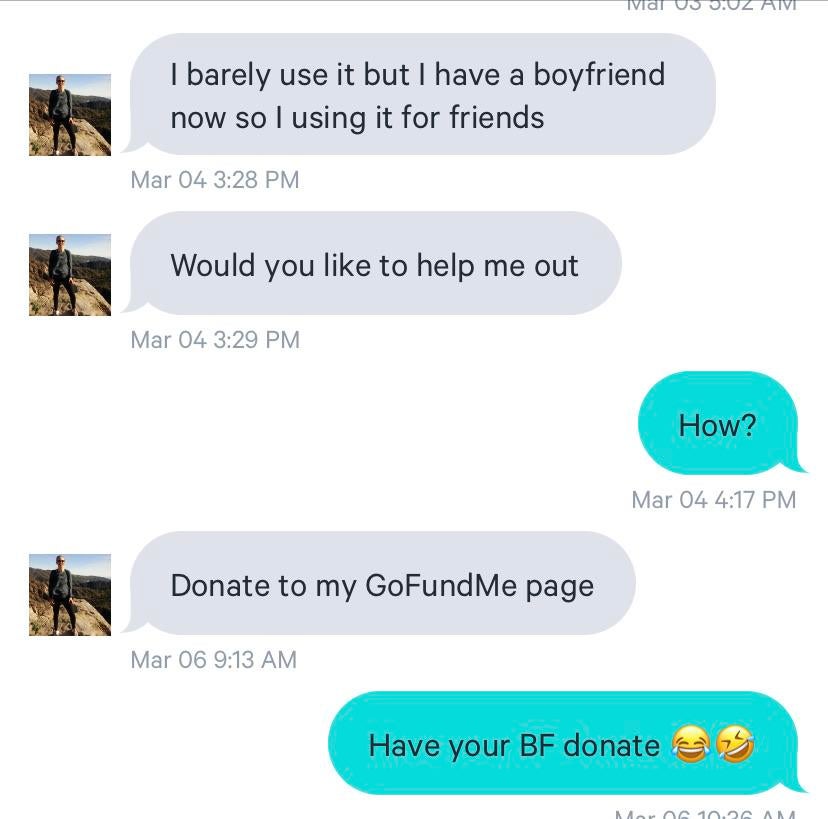Tap profile photo next to "Would you like to help me out"
Viewport: 828px width, 819px height.
coord(70,275)
